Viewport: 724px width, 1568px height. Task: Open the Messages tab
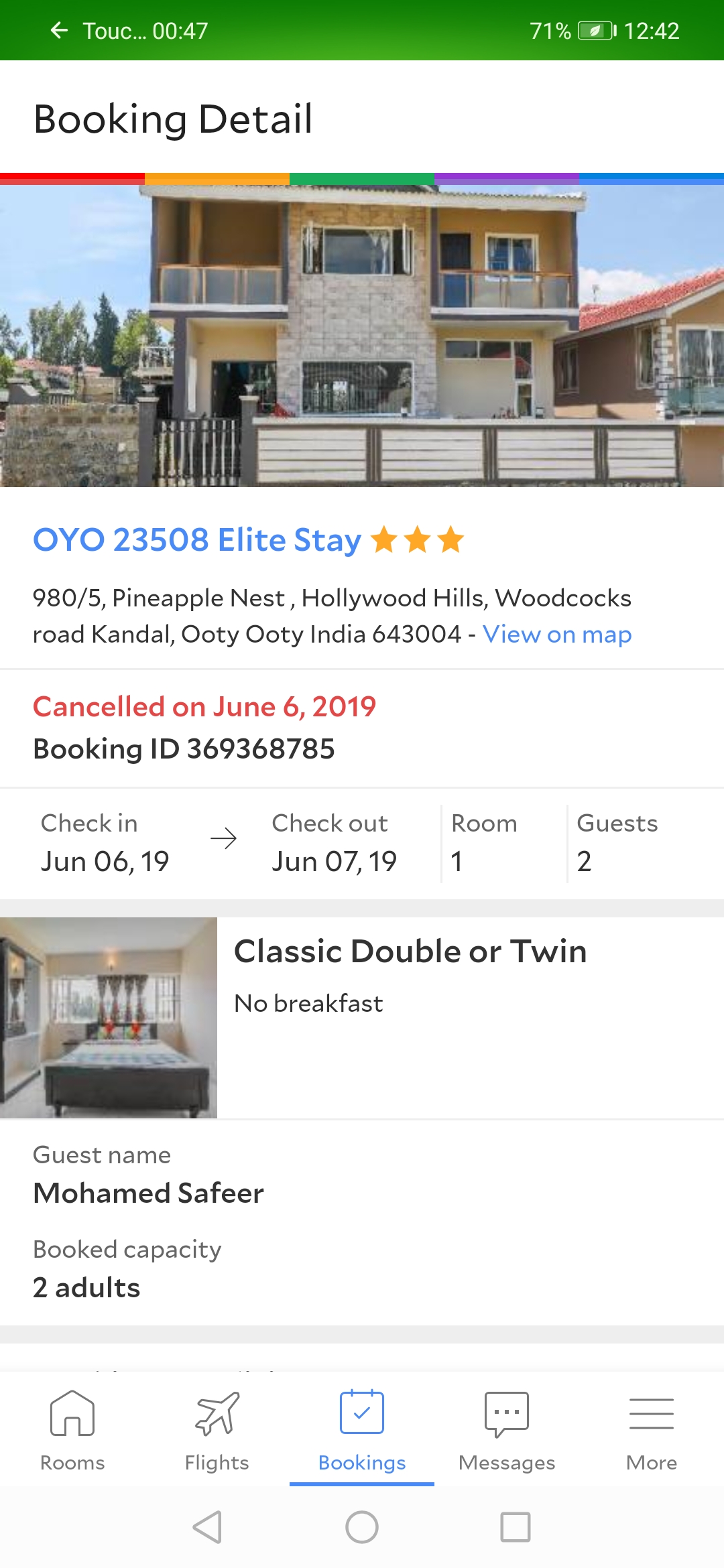[506, 1429]
